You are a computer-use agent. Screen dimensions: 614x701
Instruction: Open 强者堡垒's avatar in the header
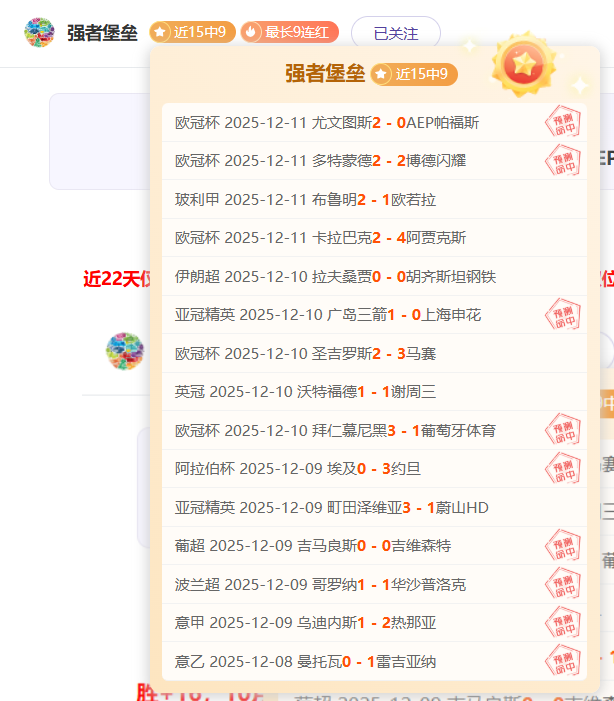point(40,32)
